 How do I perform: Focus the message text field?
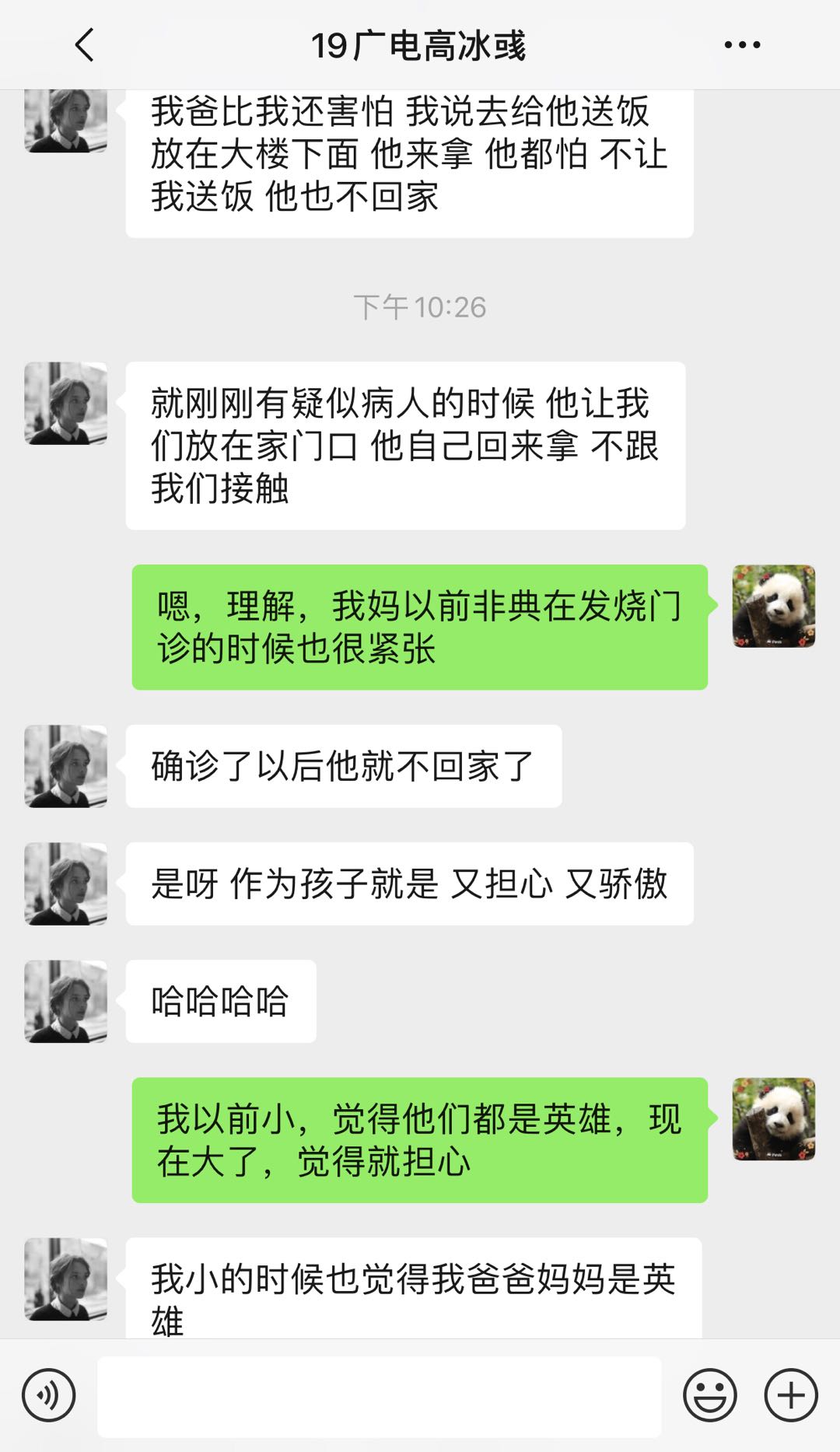click(x=379, y=1396)
